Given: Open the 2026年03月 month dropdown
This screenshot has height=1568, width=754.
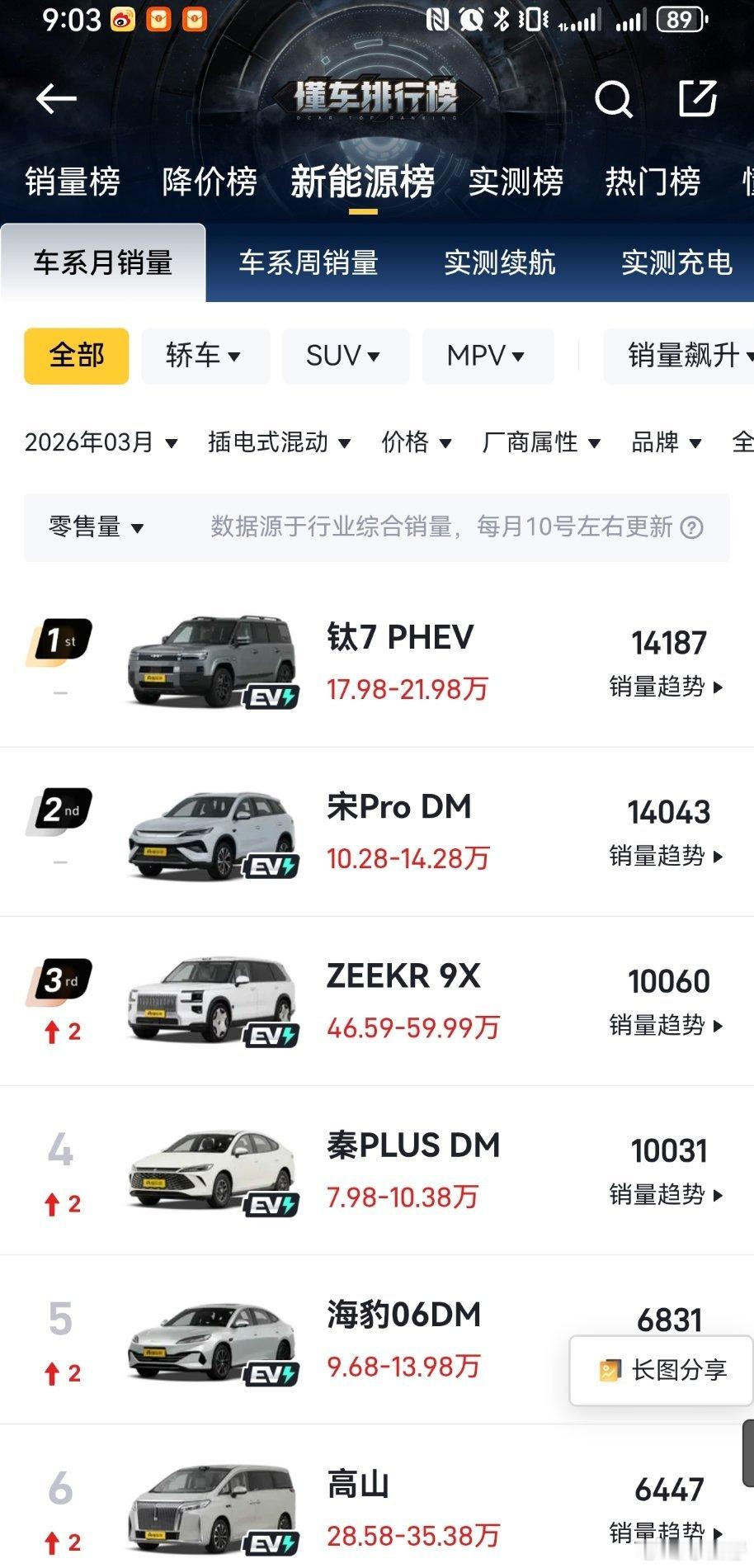Looking at the screenshot, I should tap(99, 442).
